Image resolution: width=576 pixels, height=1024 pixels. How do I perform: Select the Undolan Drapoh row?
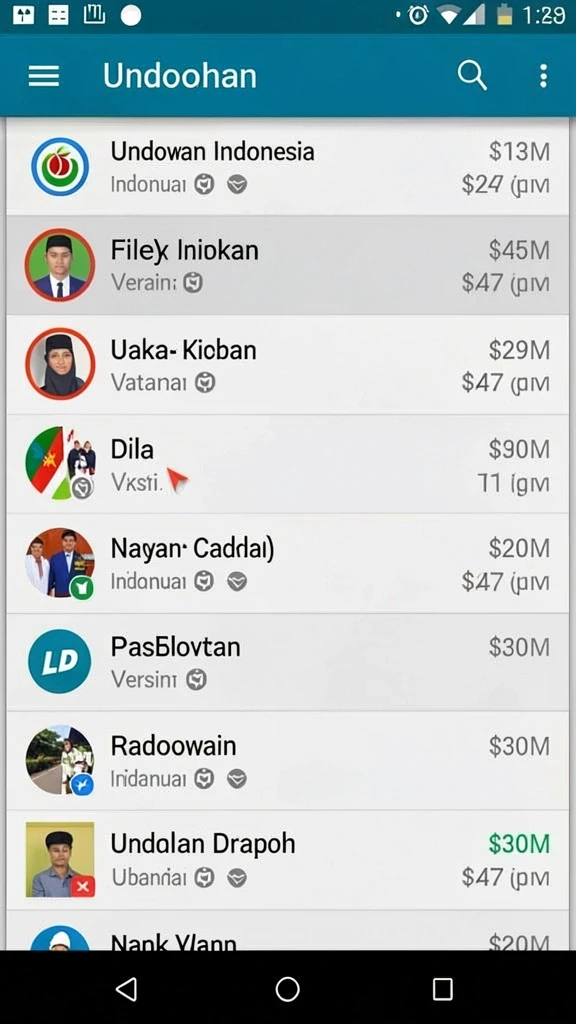pyautogui.click(x=287, y=860)
